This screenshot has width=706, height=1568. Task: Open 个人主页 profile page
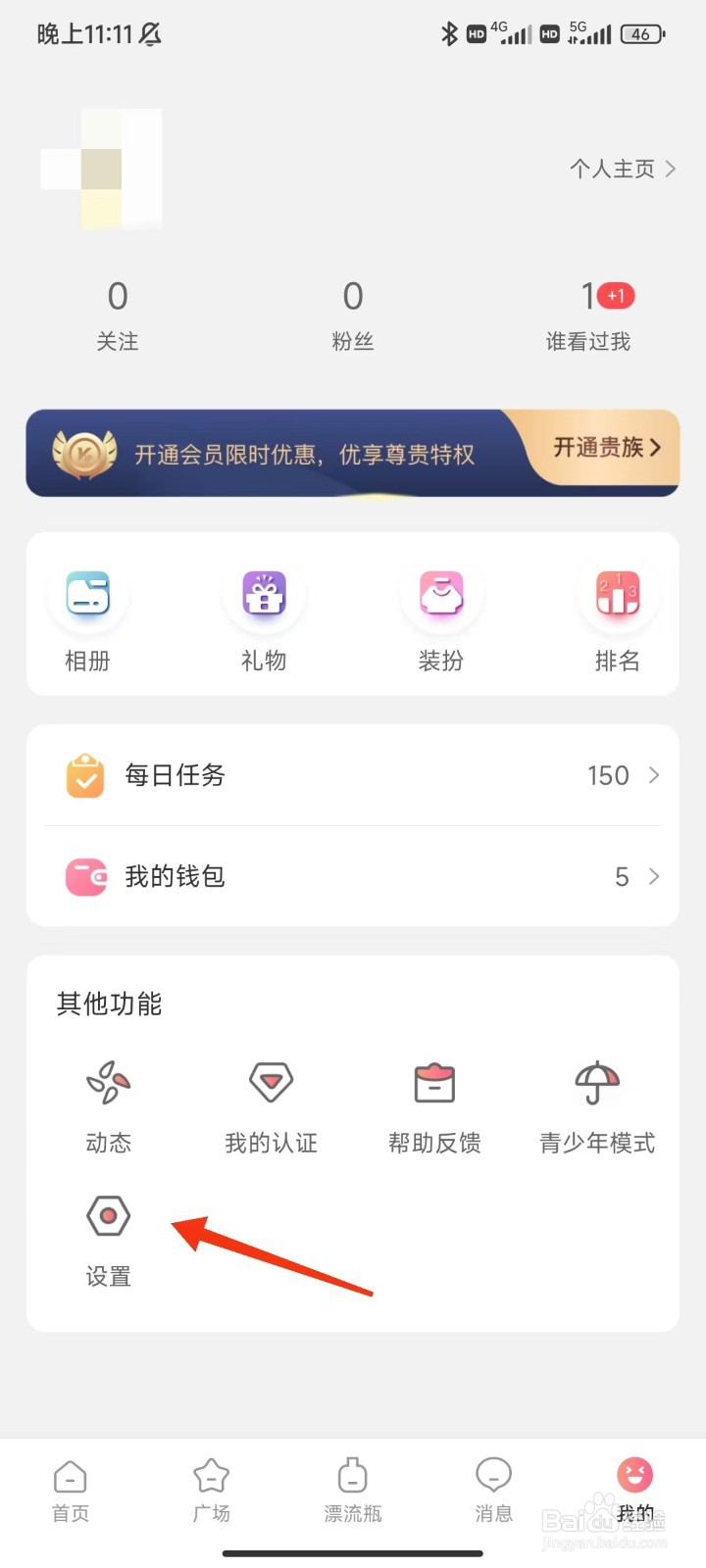point(622,169)
